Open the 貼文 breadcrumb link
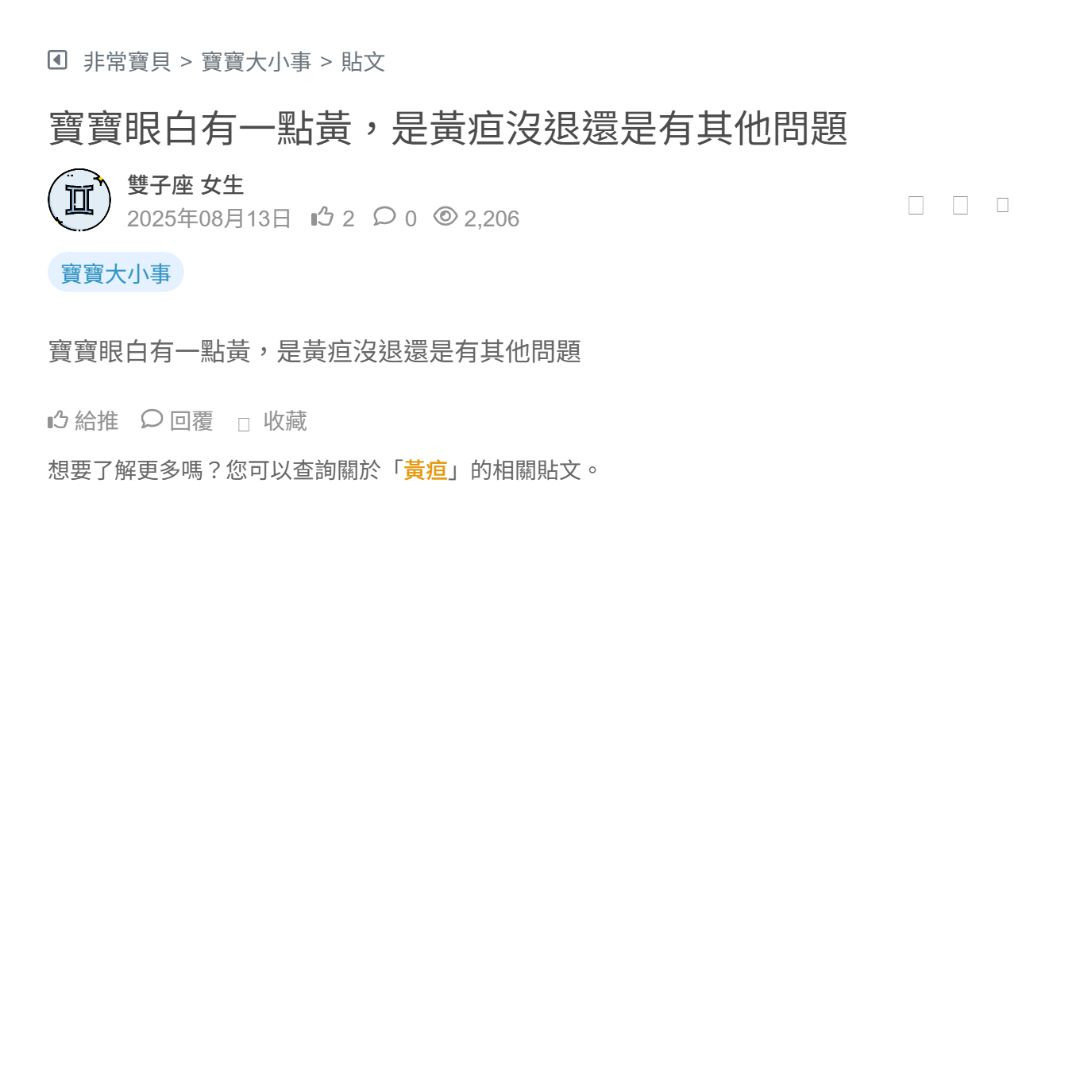Screen dimensions: 1080x1080 pyautogui.click(x=363, y=62)
